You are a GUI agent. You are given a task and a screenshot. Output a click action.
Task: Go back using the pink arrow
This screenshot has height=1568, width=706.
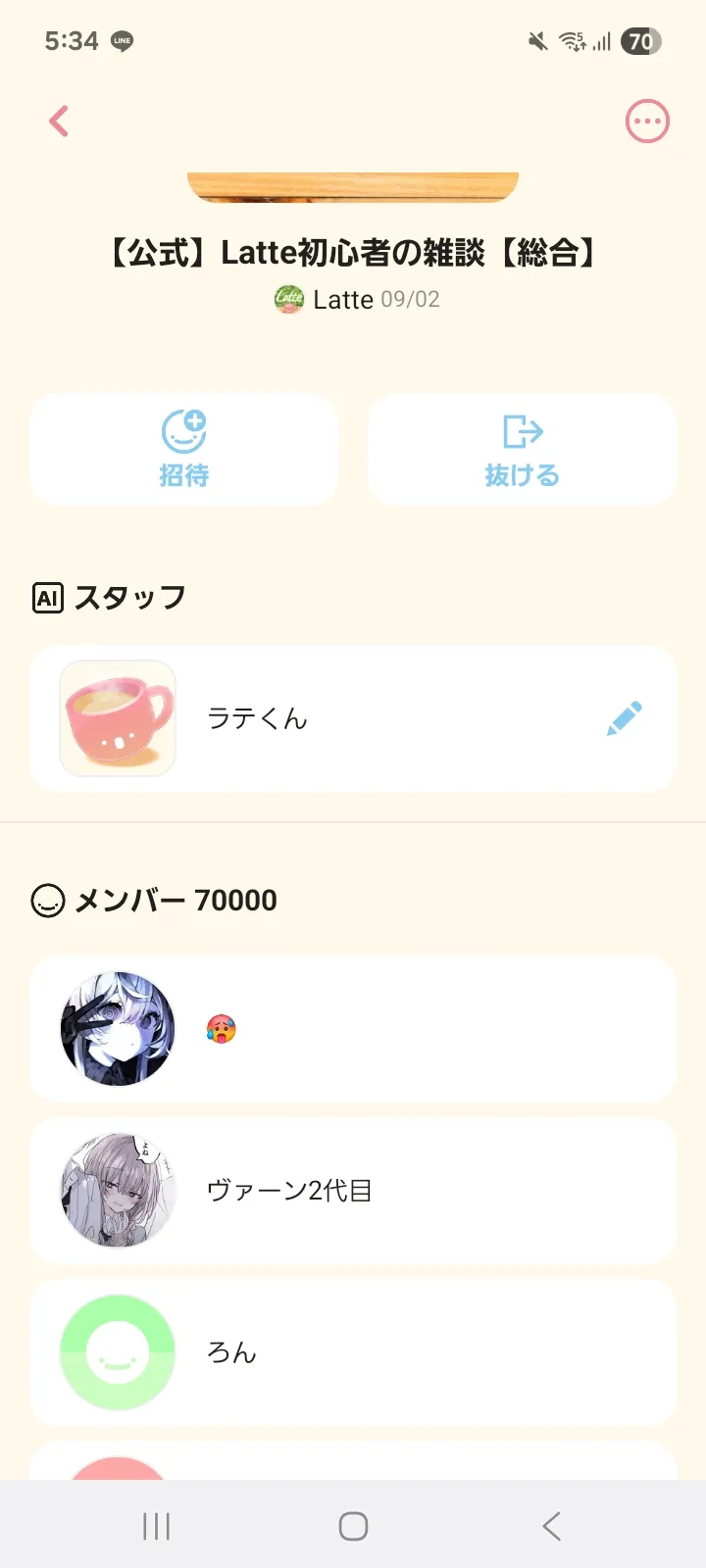[x=59, y=122]
